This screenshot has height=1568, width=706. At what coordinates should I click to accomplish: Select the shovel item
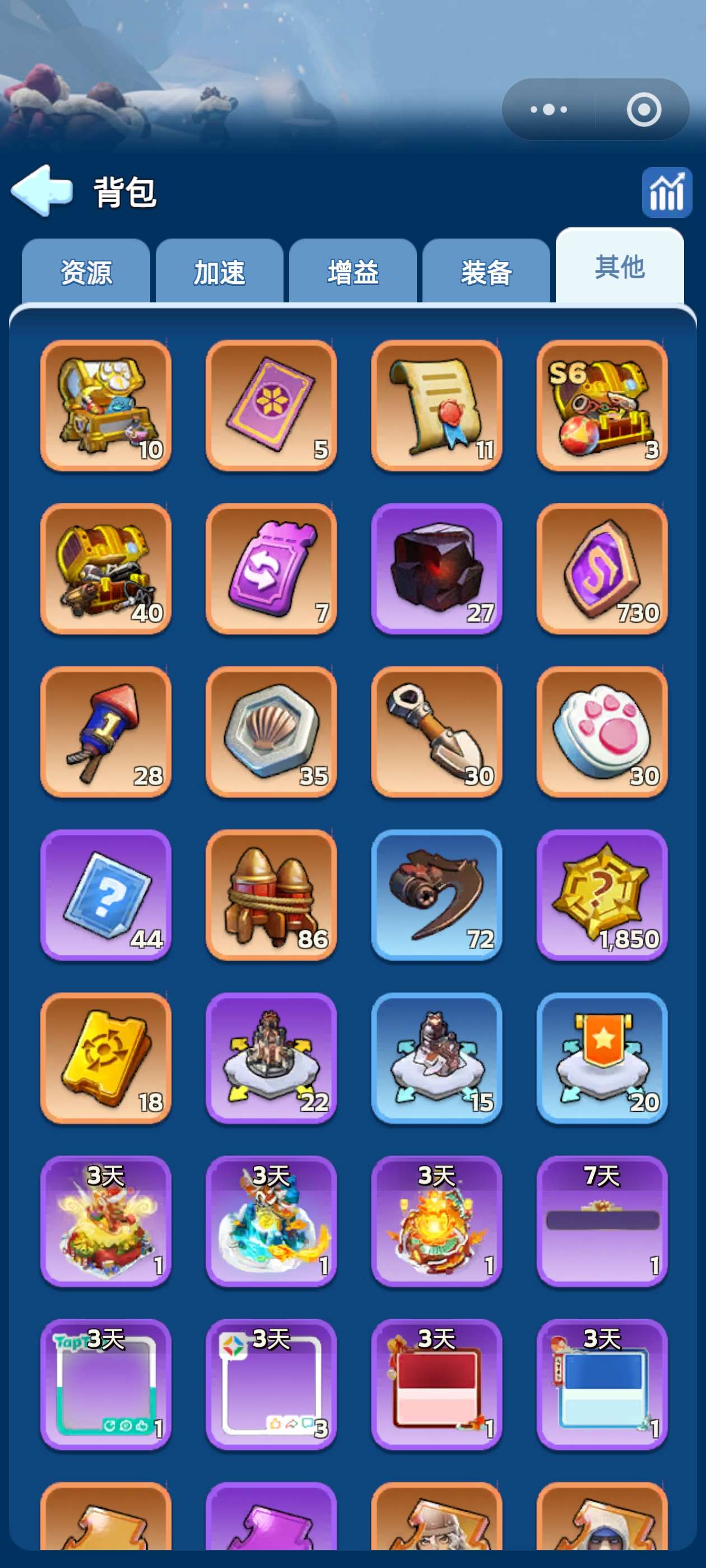click(436, 732)
